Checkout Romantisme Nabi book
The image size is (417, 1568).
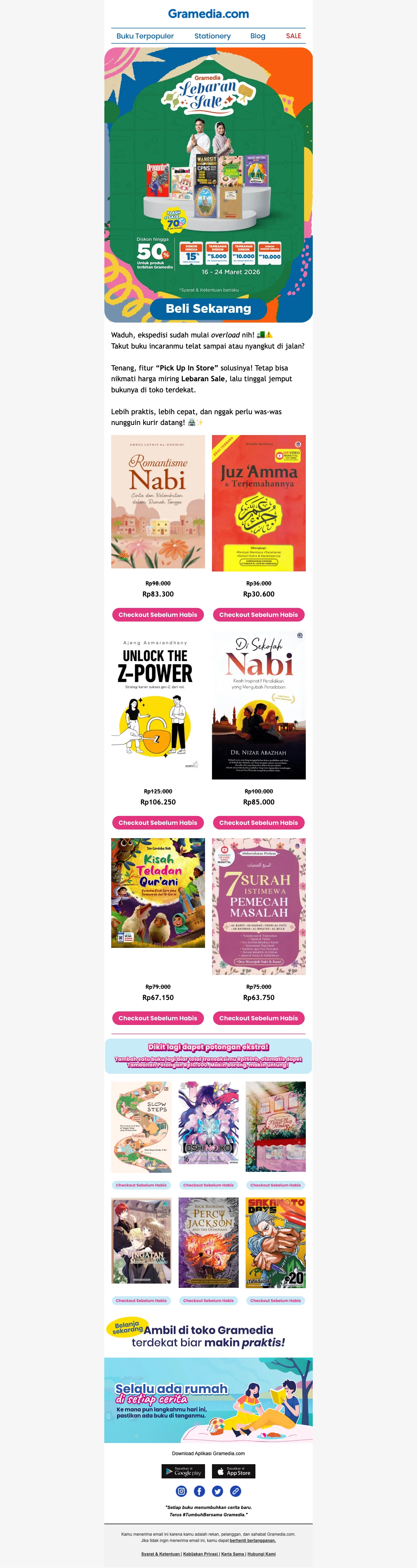click(158, 615)
